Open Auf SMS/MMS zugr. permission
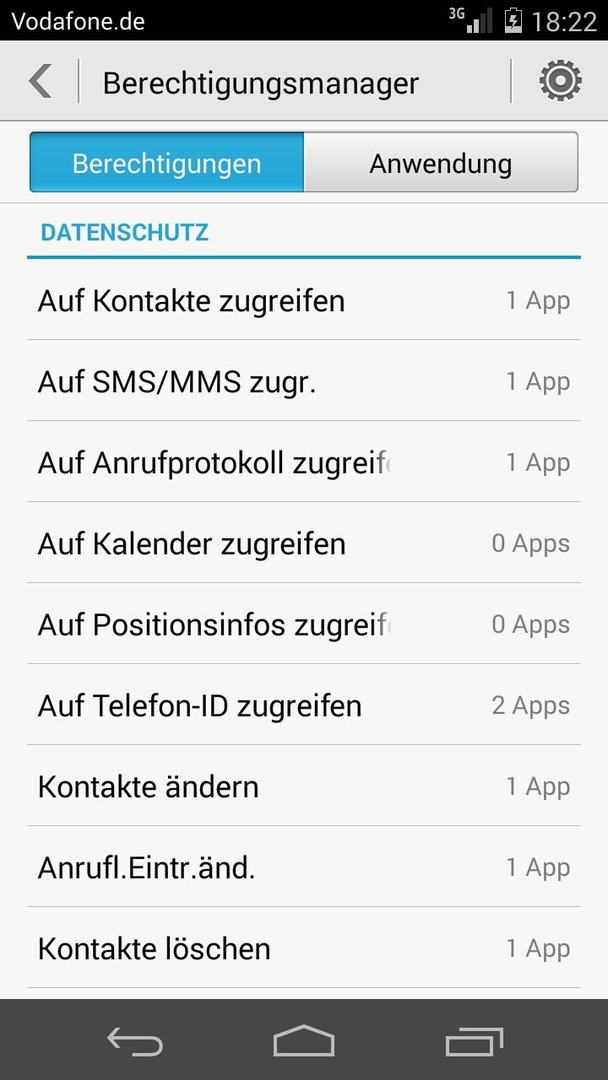The width and height of the screenshot is (608, 1080). 304,381
